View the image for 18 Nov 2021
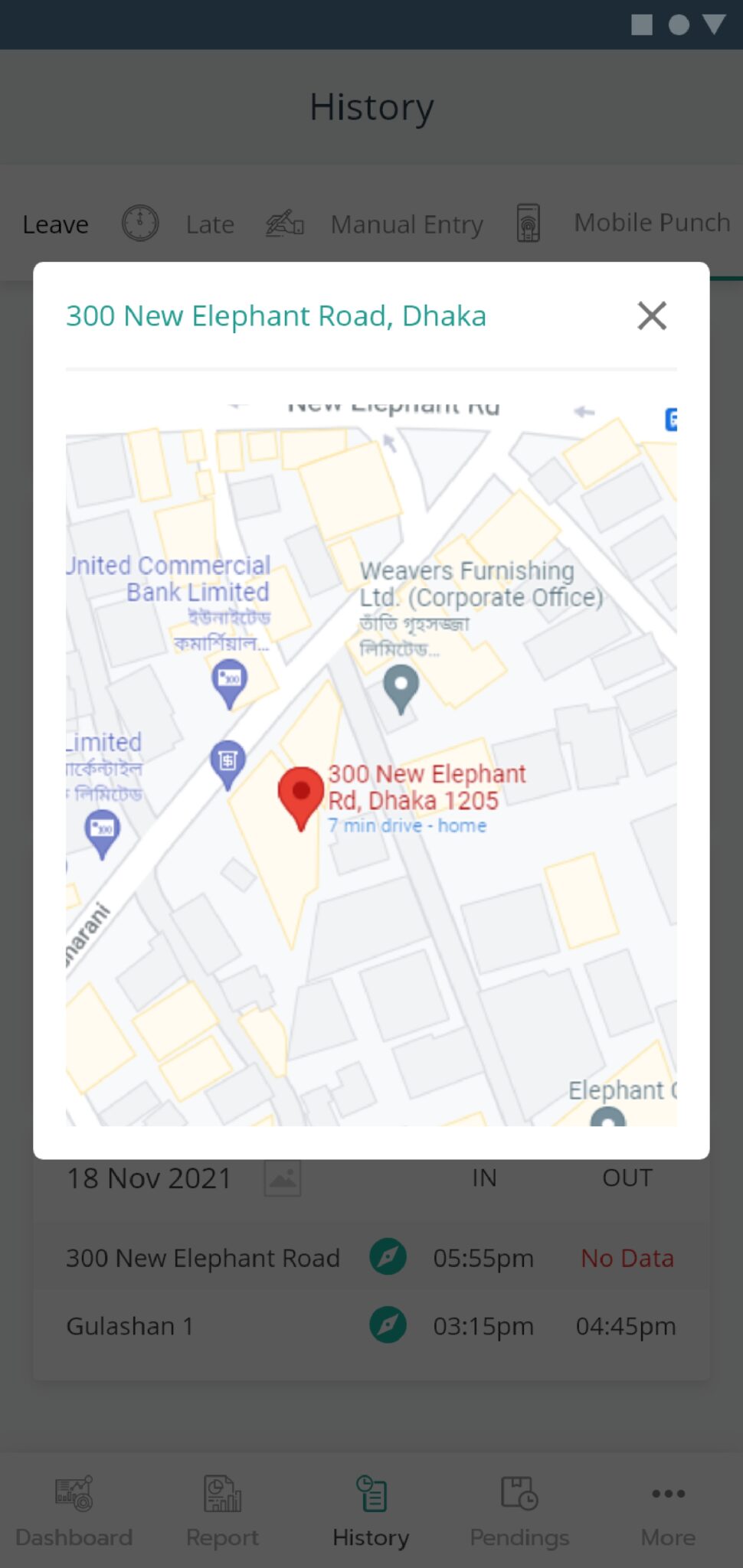This screenshot has height=1568, width=743. [x=282, y=1178]
